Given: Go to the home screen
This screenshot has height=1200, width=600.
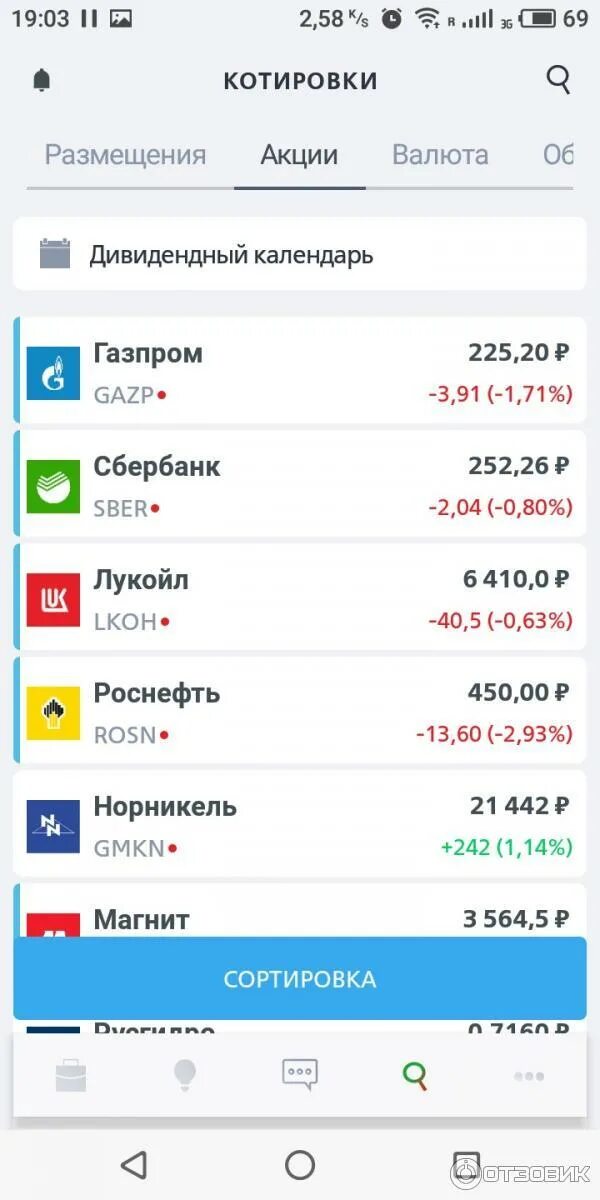Looking at the screenshot, I should pyautogui.click(x=300, y=1165).
